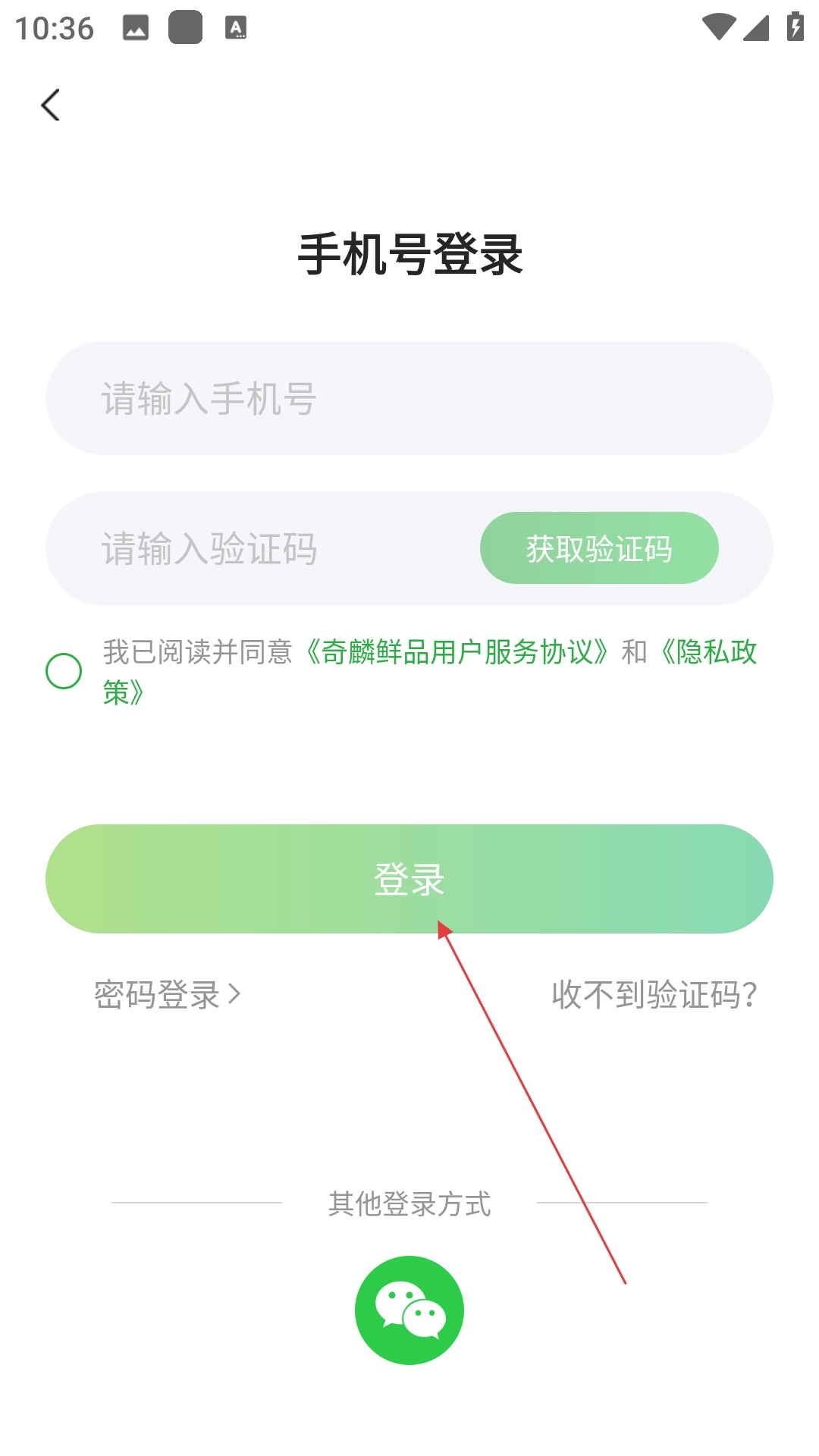Screen dimensions: 819x1456
Task: Tap 获取验证码 to request a code
Action: (599, 548)
